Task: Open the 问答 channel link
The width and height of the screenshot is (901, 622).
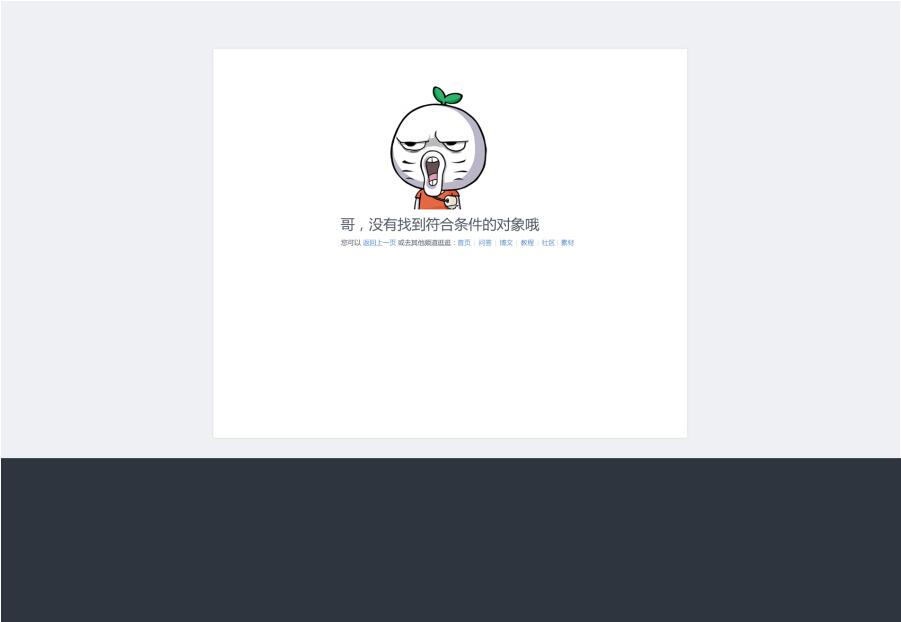Action: 485,243
